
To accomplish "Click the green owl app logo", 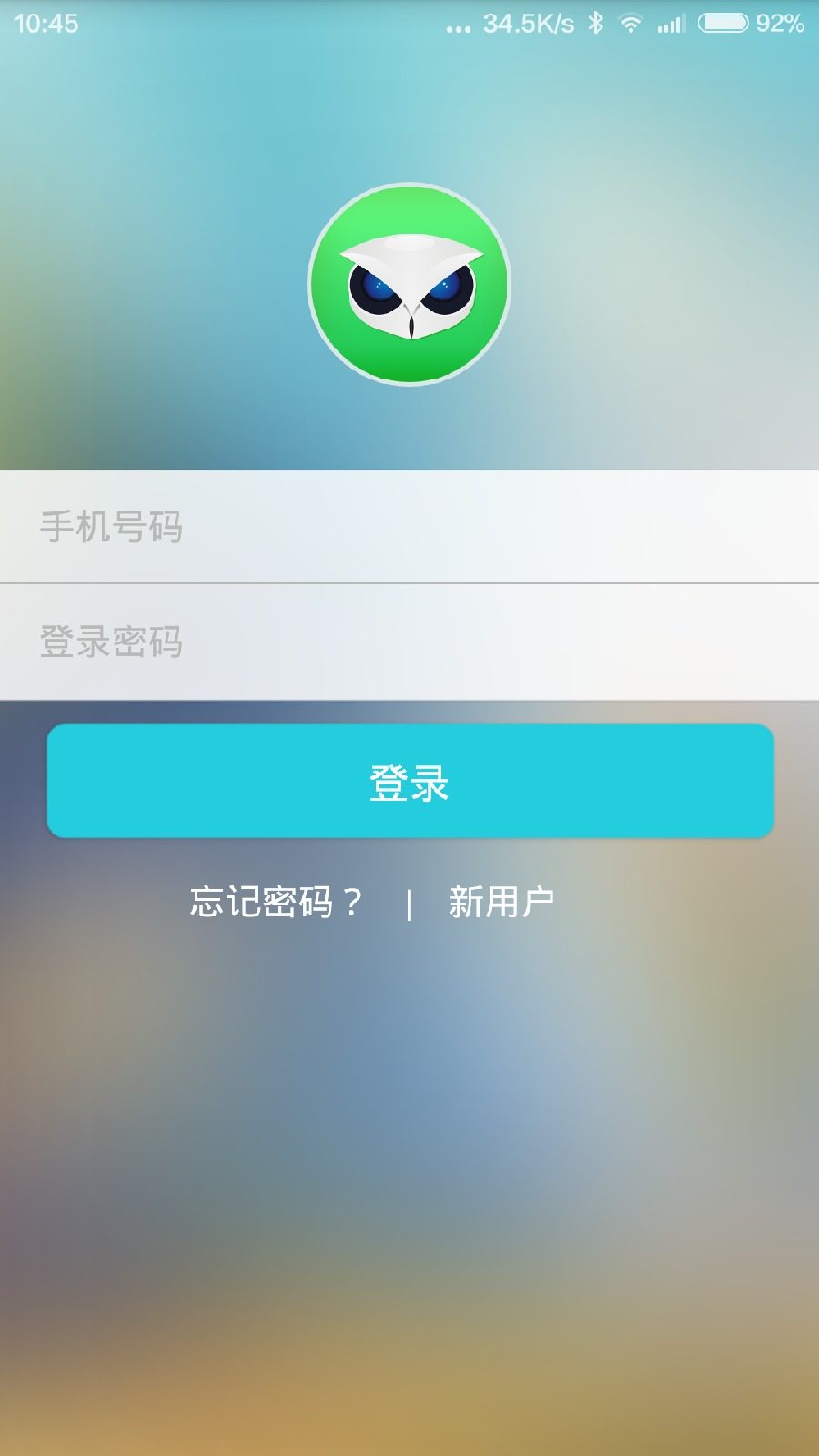I will [x=409, y=284].
